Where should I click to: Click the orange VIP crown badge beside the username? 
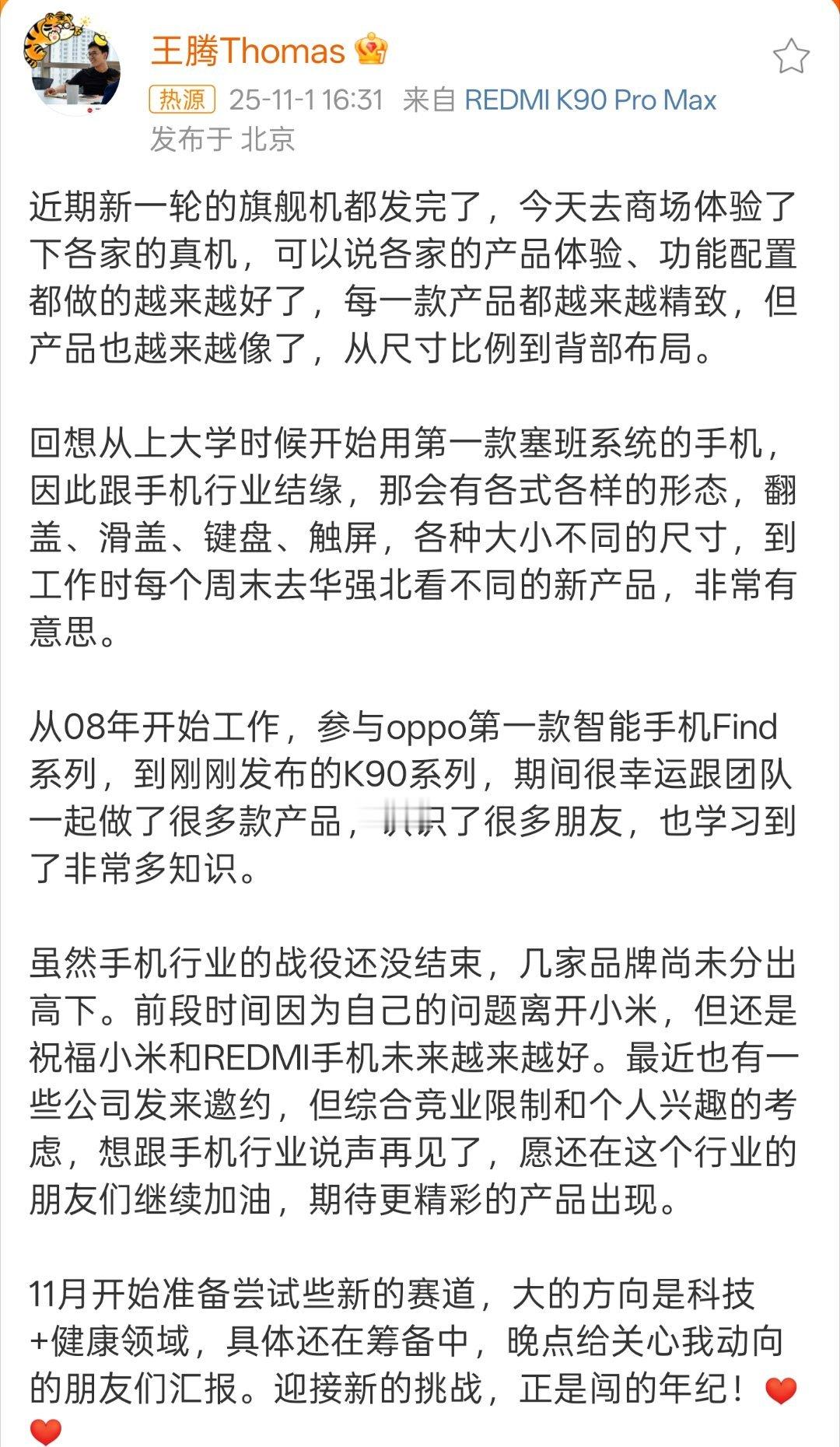371,48
